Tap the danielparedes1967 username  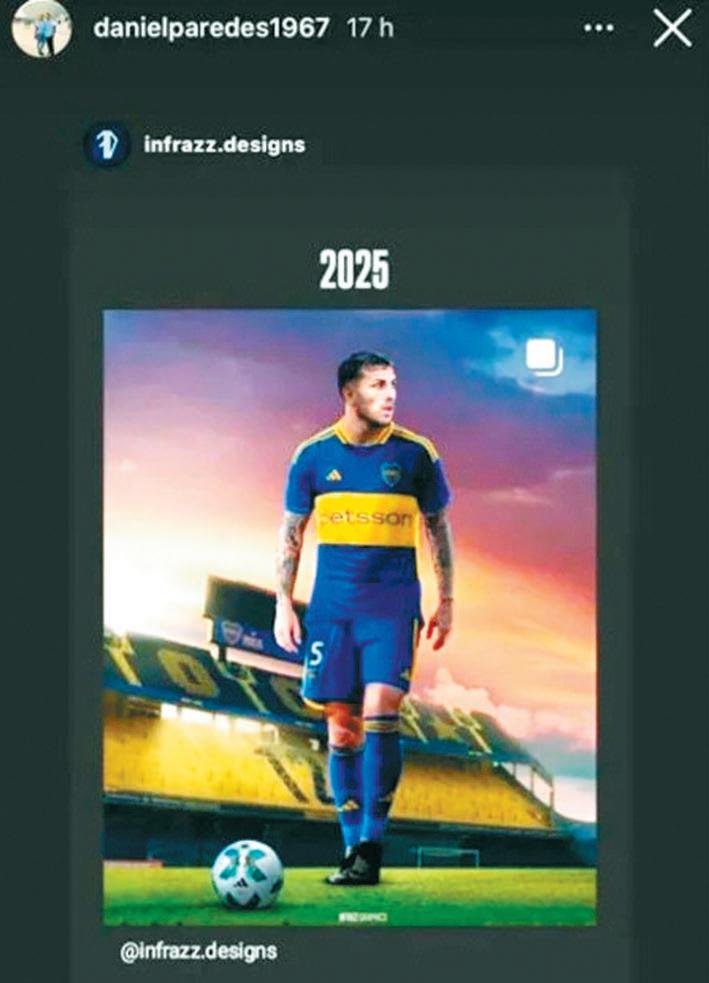pos(211,28)
